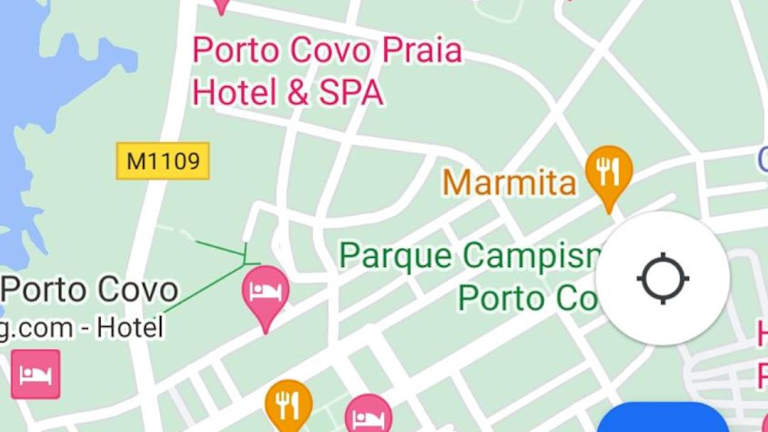Open Porto Covo Praia Hotel & SPA
768x432 pixels.
click(x=326, y=70)
